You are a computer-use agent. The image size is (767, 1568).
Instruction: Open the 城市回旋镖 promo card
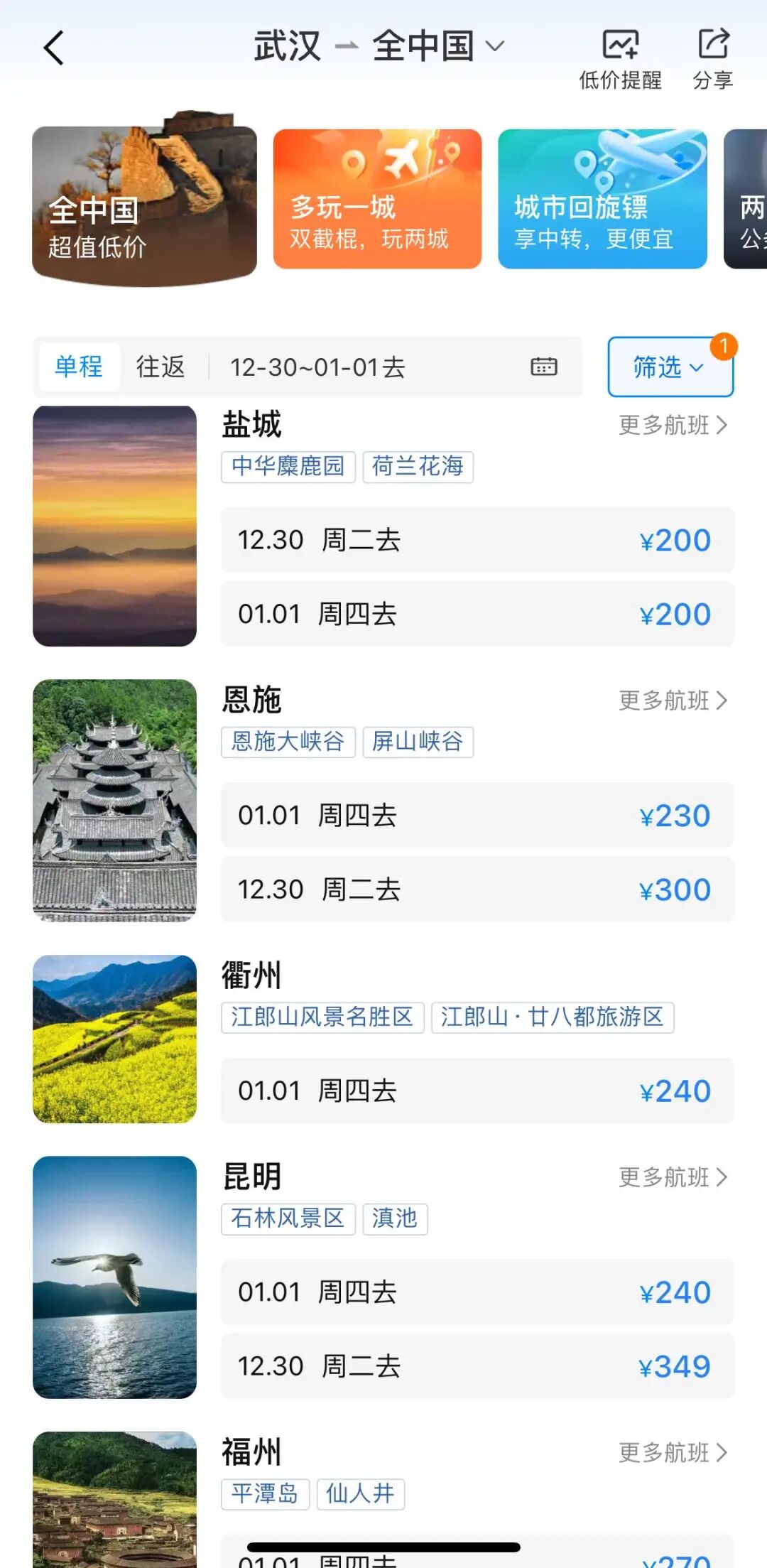point(602,199)
